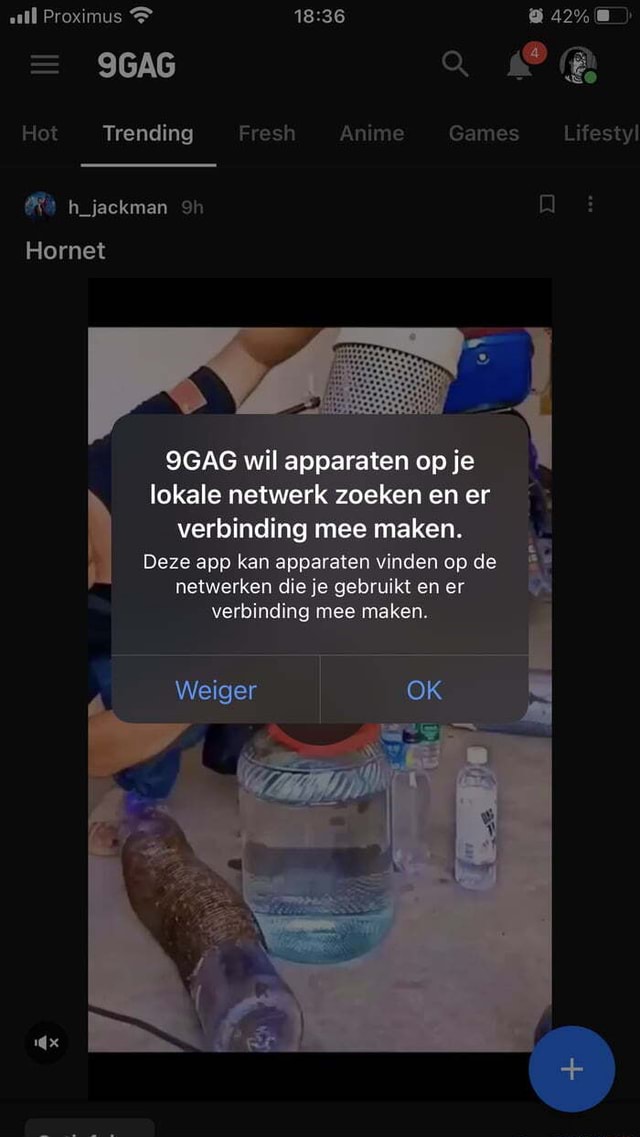Switch to the Lifestyle tab

[x=600, y=133]
